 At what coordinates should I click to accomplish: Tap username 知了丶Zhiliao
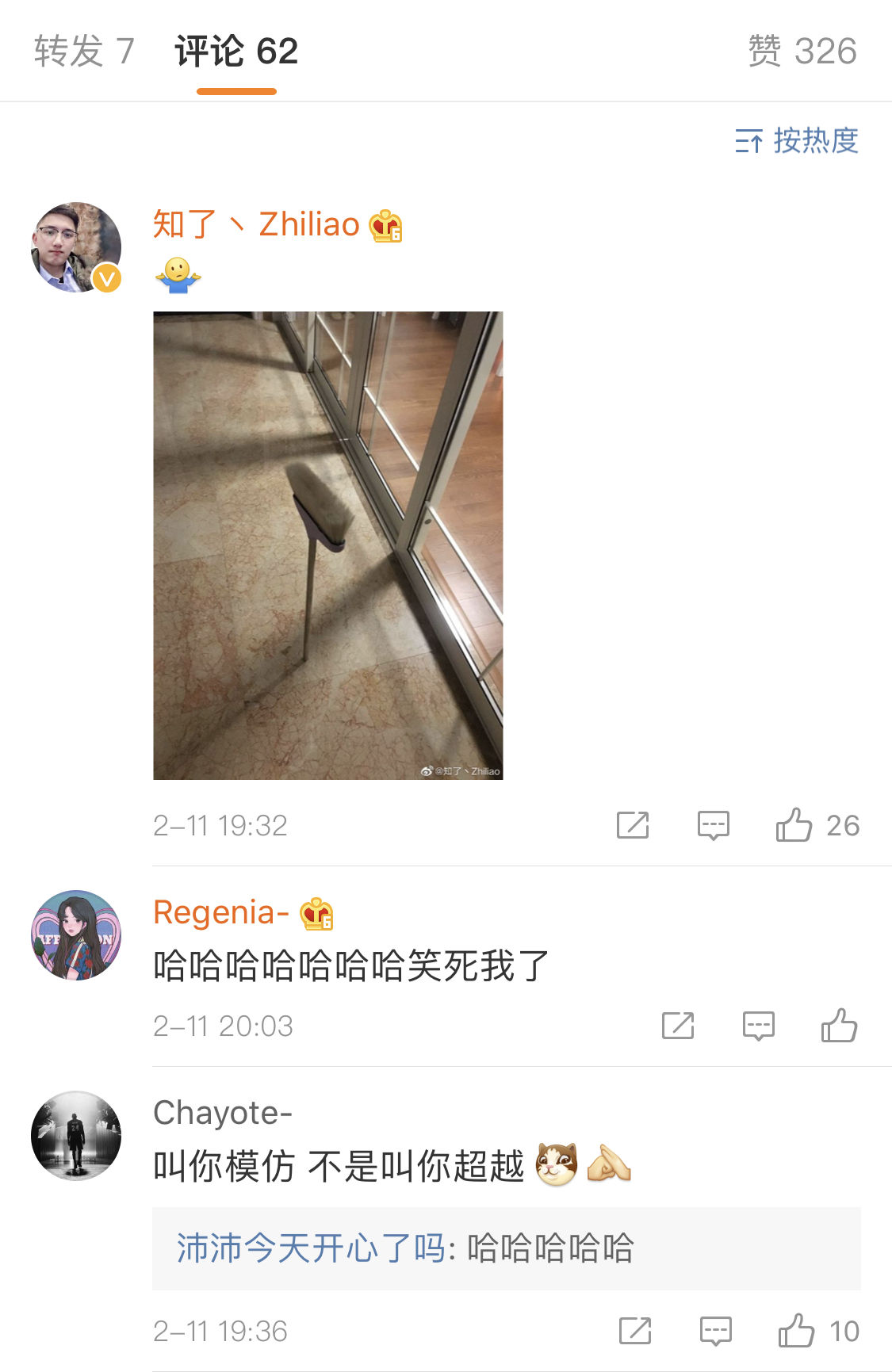pyautogui.click(x=256, y=224)
